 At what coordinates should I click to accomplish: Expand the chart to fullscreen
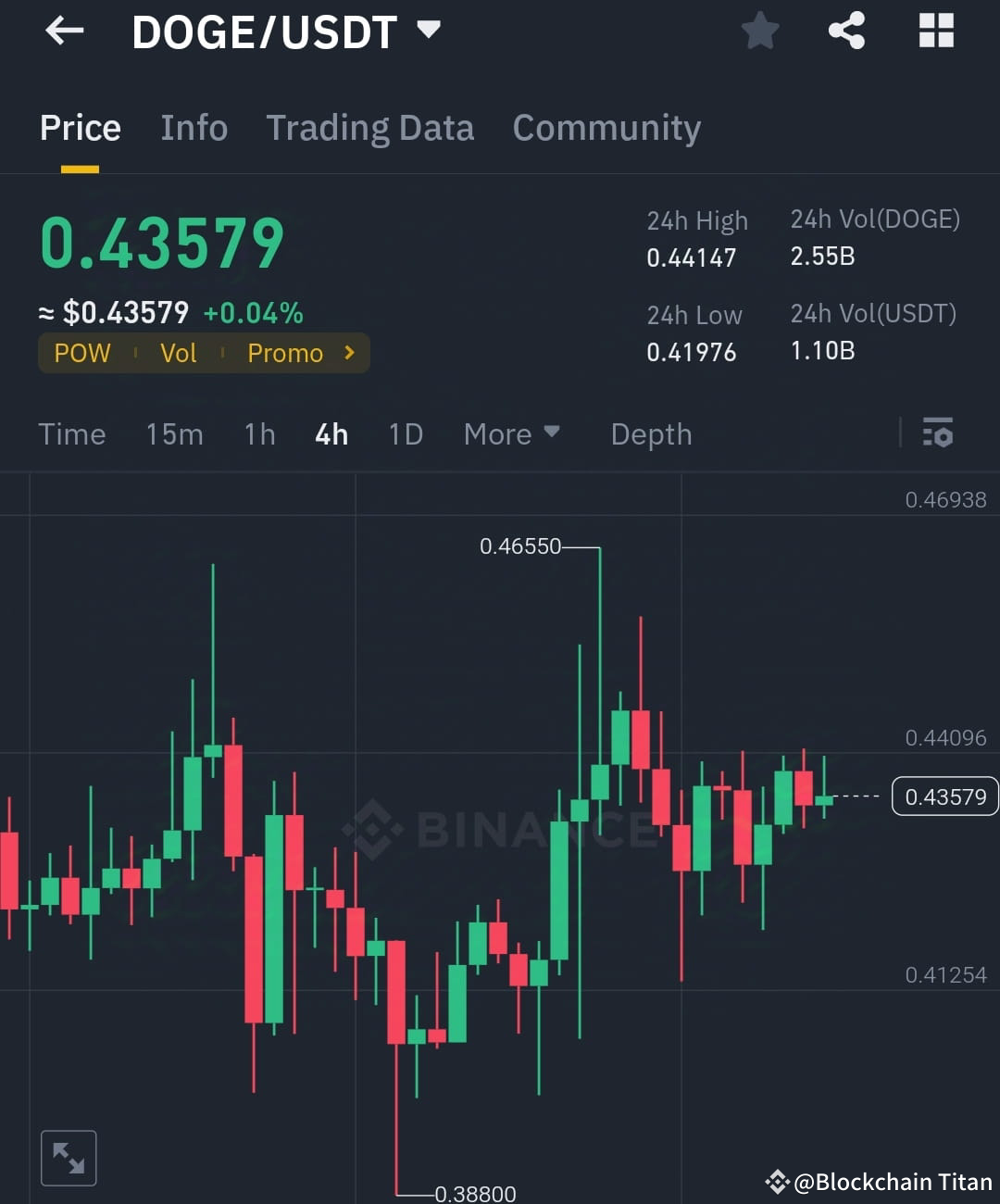pyautogui.click(x=69, y=1156)
